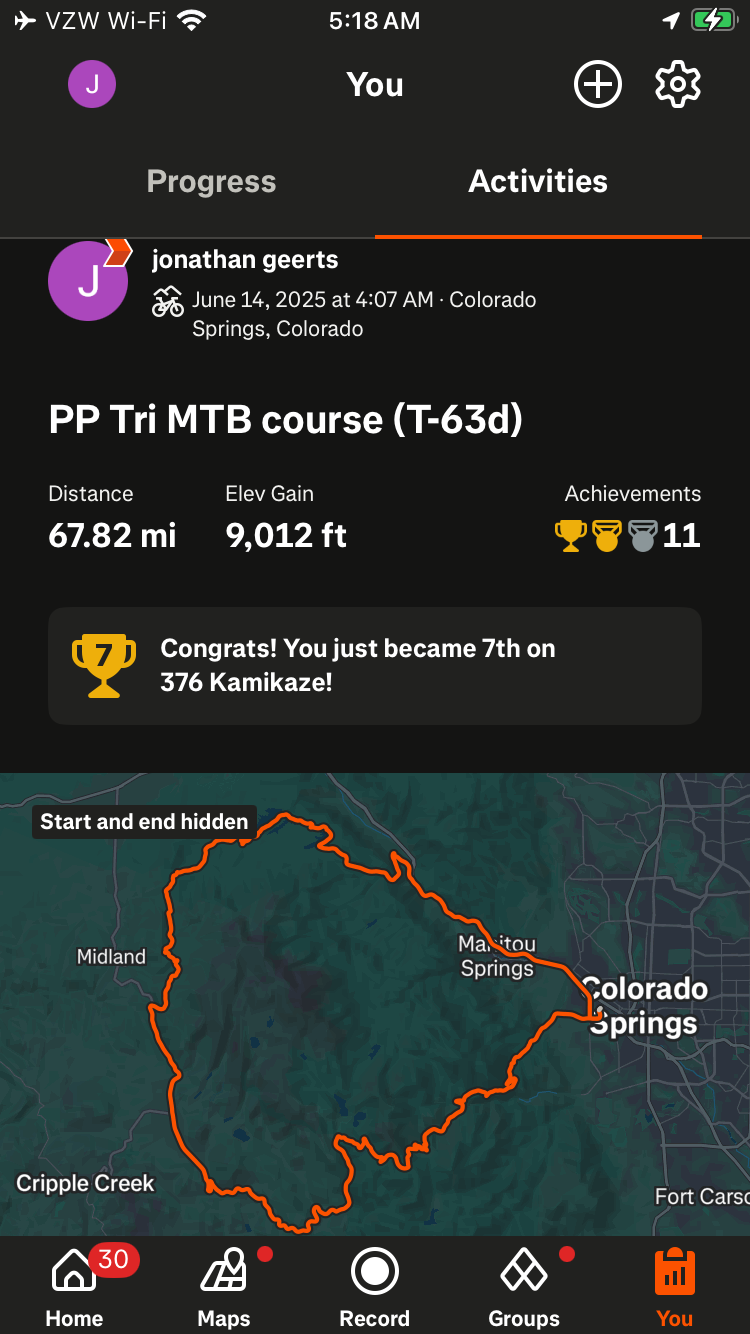
Task: Switch to the Progress tab
Action: [x=211, y=182]
